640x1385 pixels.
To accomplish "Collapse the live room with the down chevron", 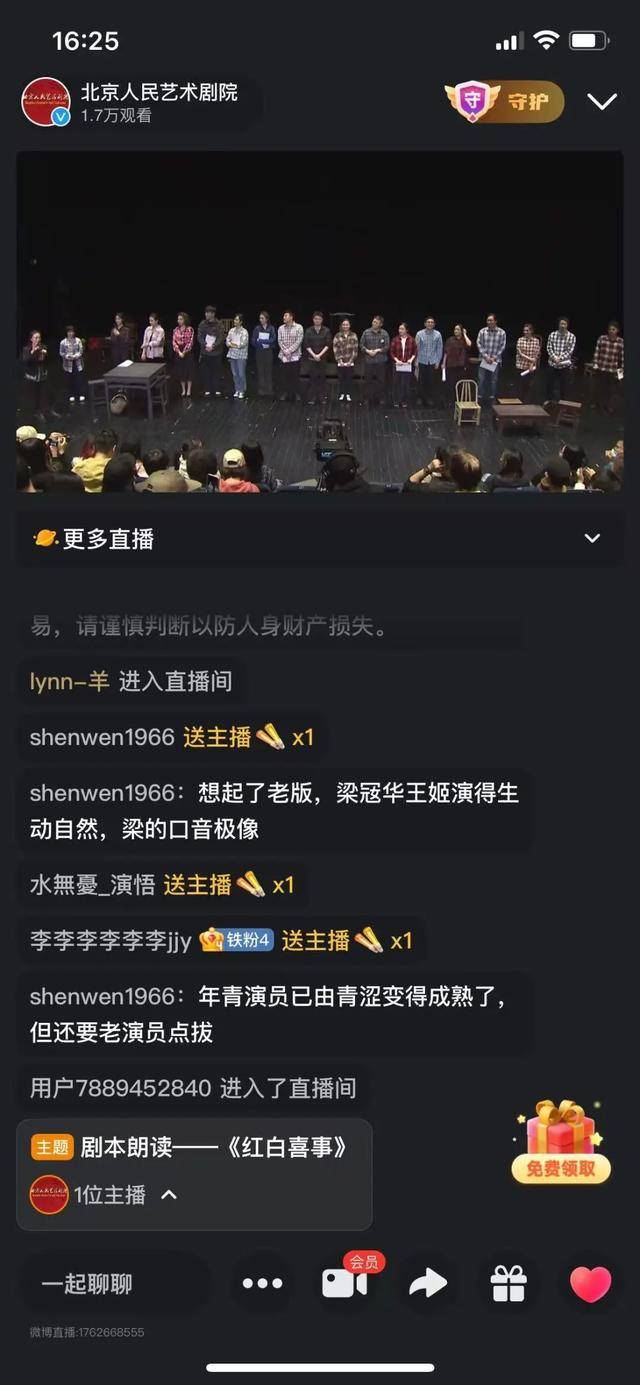I will (601, 102).
